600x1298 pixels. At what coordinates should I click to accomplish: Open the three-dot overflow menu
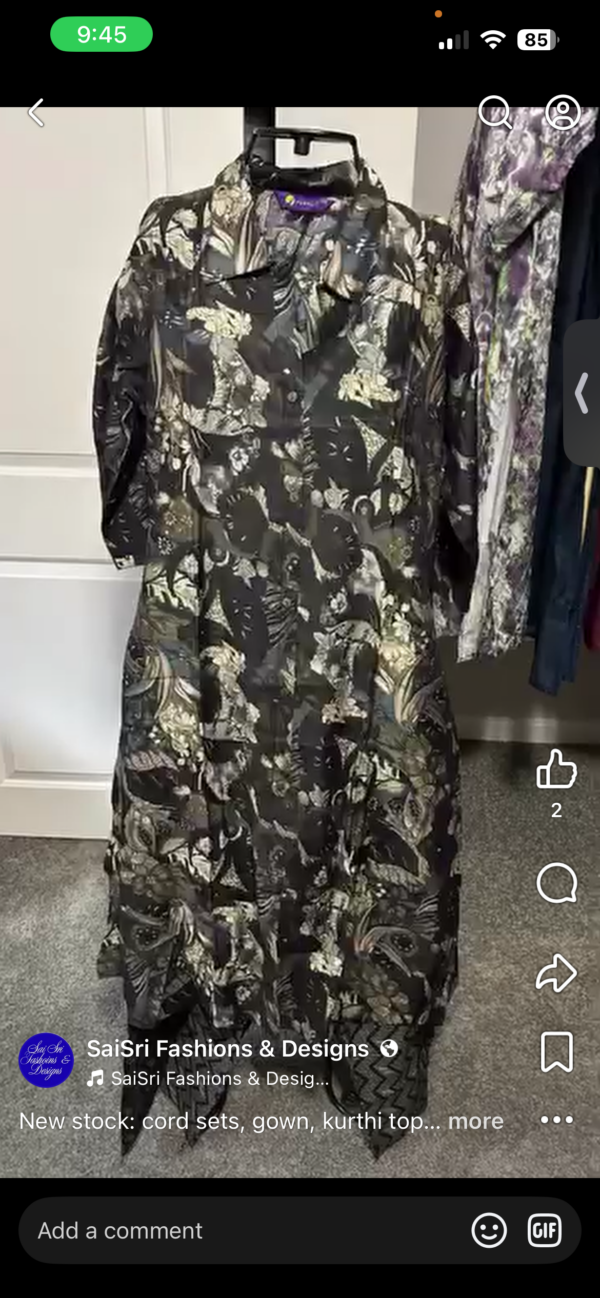tap(556, 1120)
